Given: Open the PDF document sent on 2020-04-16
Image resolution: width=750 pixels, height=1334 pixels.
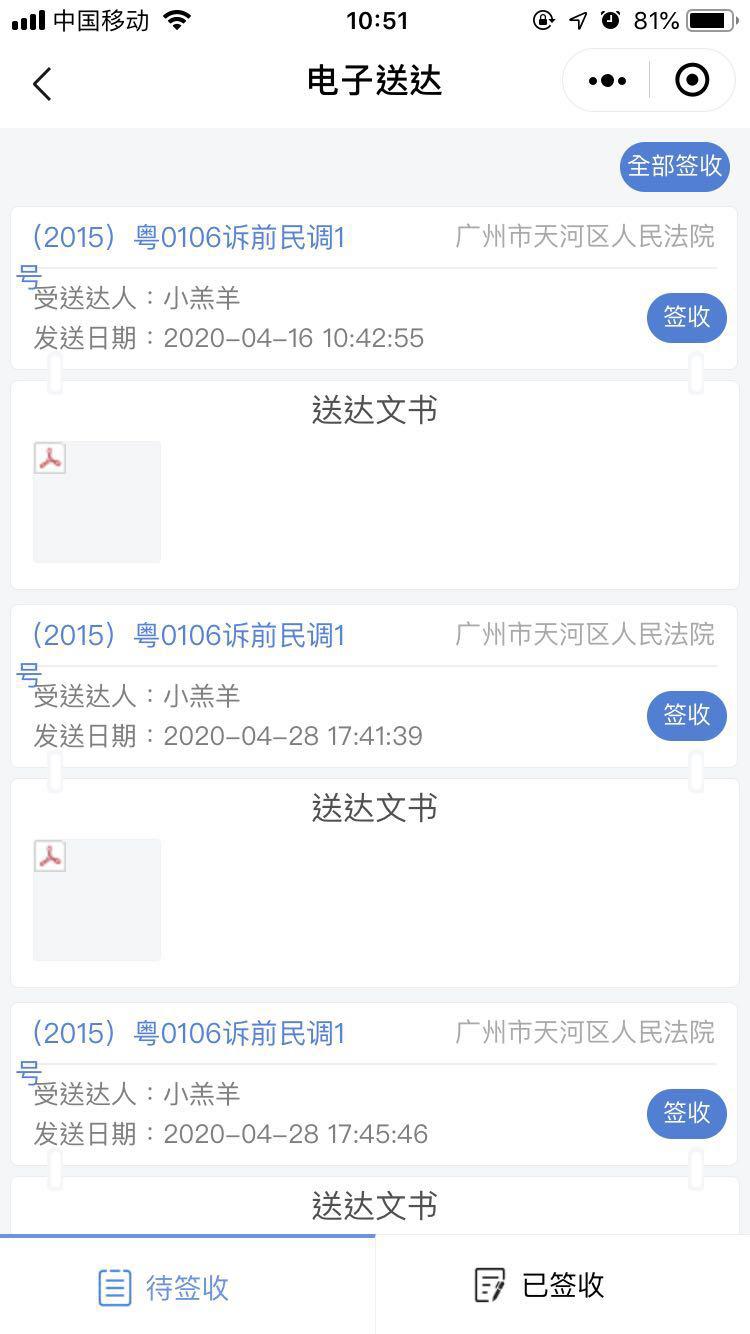Looking at the screenshot, I should point(96,502).
